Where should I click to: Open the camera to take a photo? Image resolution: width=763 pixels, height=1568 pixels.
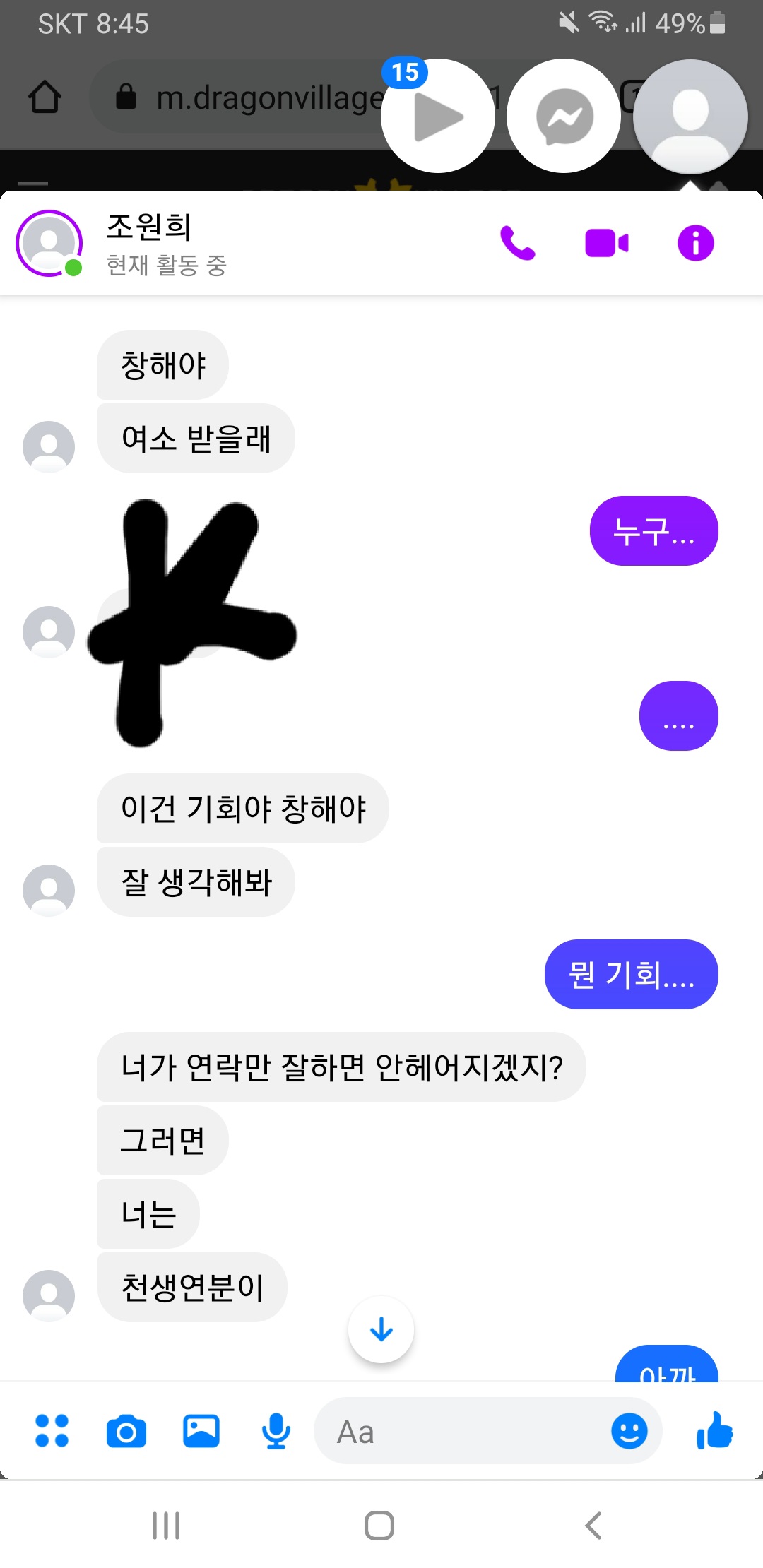[x=126, y=1432]
